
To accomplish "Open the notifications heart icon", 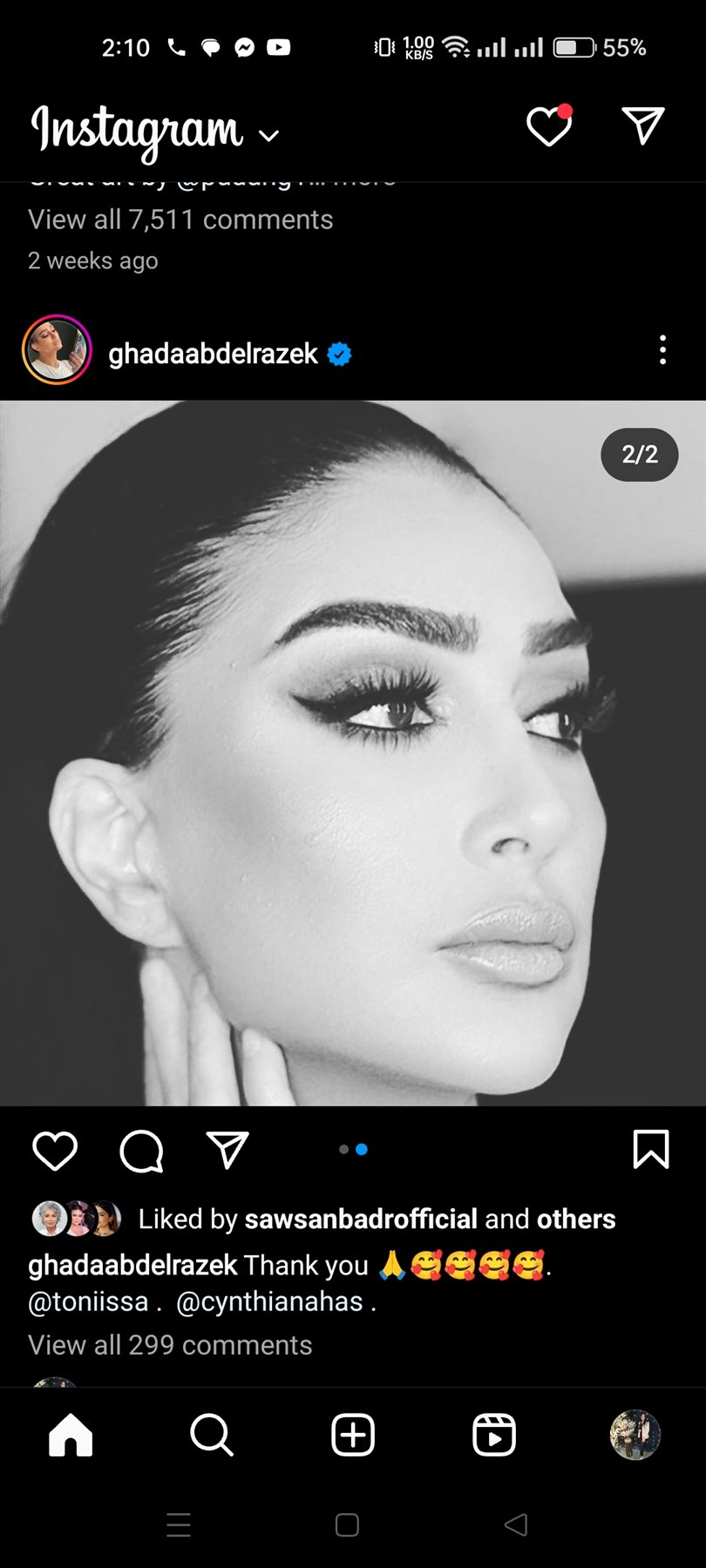I will (549, 127).
